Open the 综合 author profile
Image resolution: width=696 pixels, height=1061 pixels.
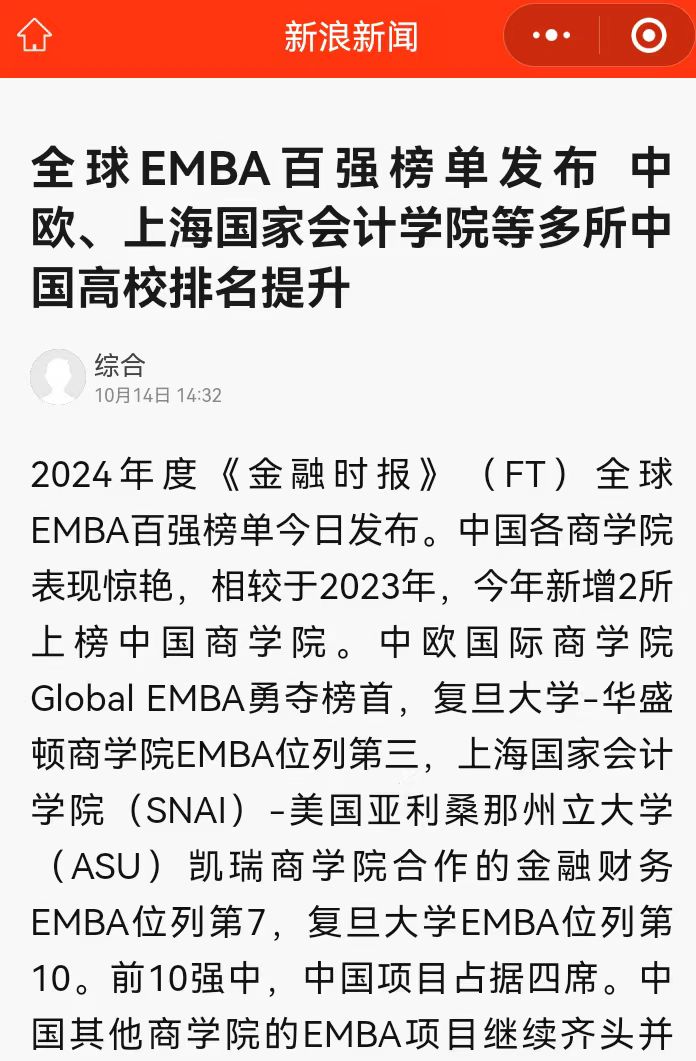(58, 377)
